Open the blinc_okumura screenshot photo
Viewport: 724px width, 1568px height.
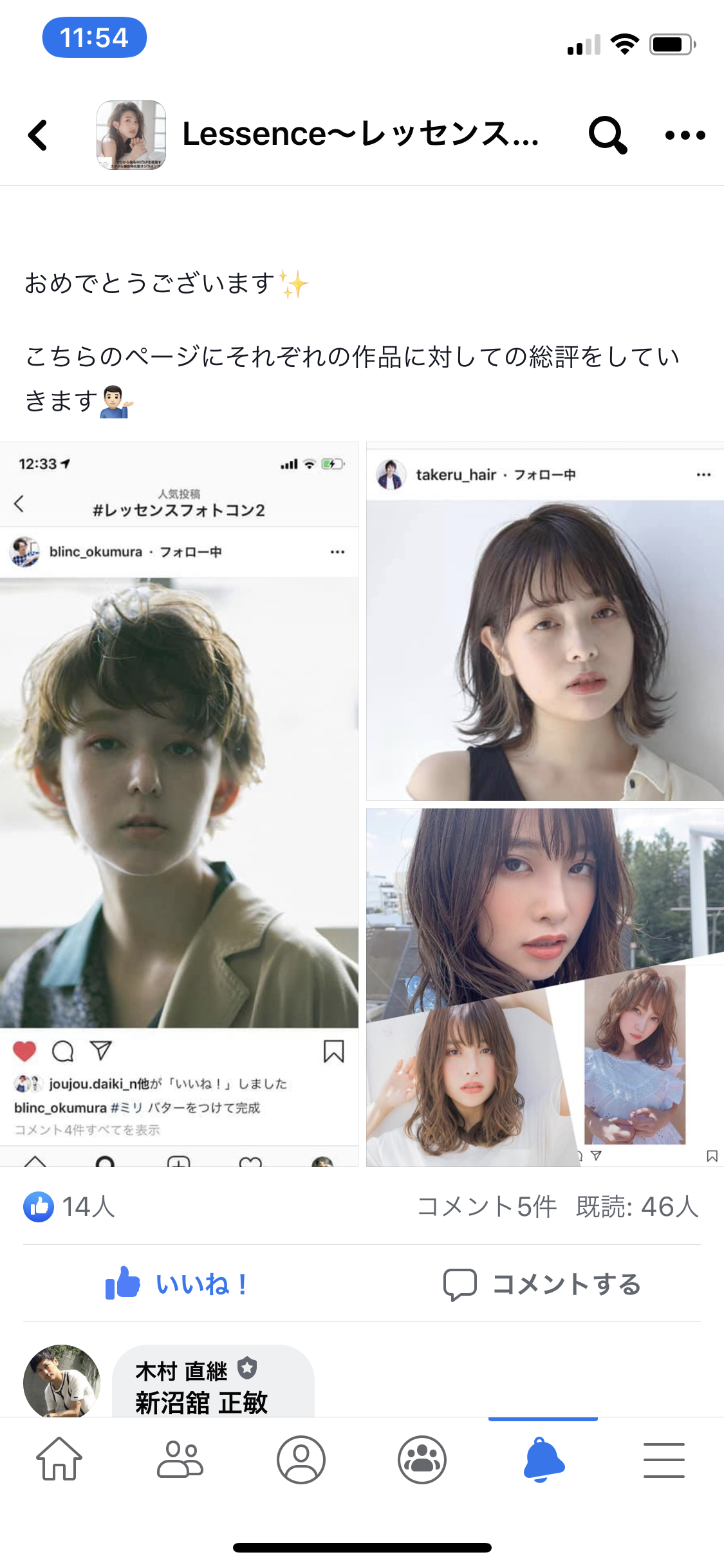(x=179, y=804)
